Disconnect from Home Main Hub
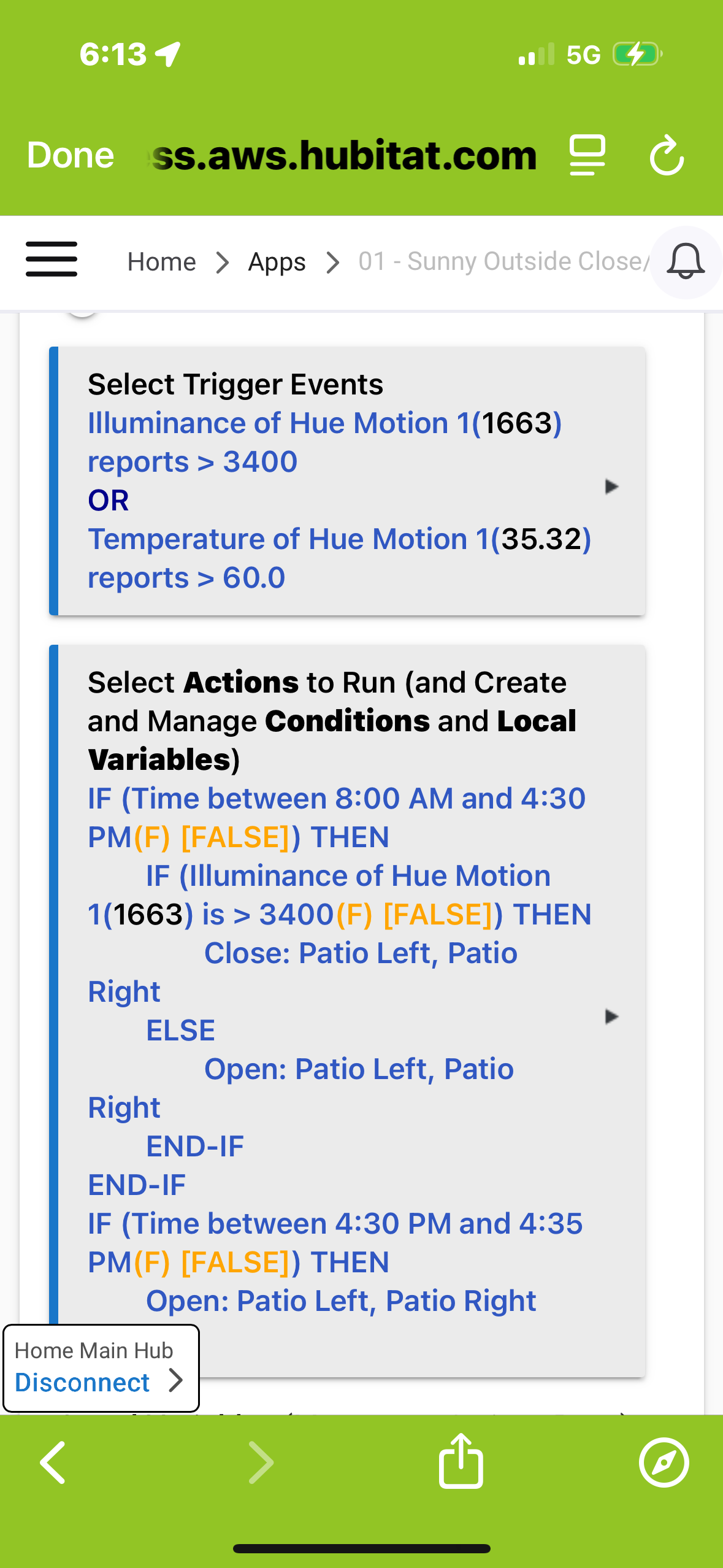Viewport: 723px width, 1568px height. click(x=99, y=1383)
